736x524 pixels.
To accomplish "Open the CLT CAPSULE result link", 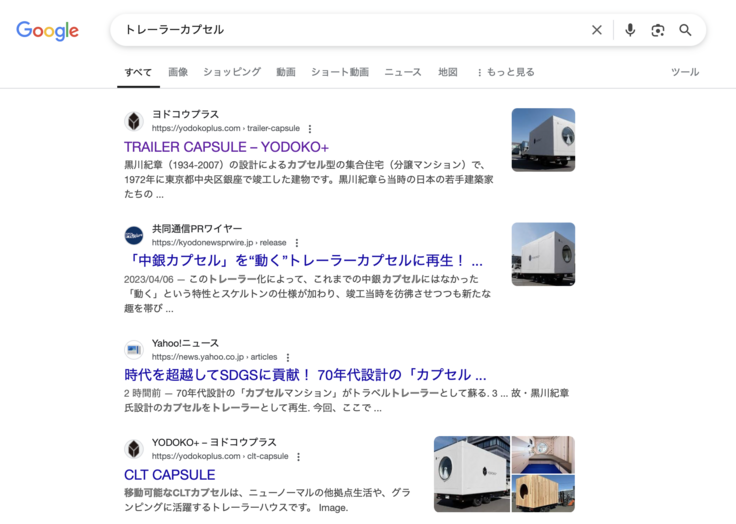I will point(170,474).
